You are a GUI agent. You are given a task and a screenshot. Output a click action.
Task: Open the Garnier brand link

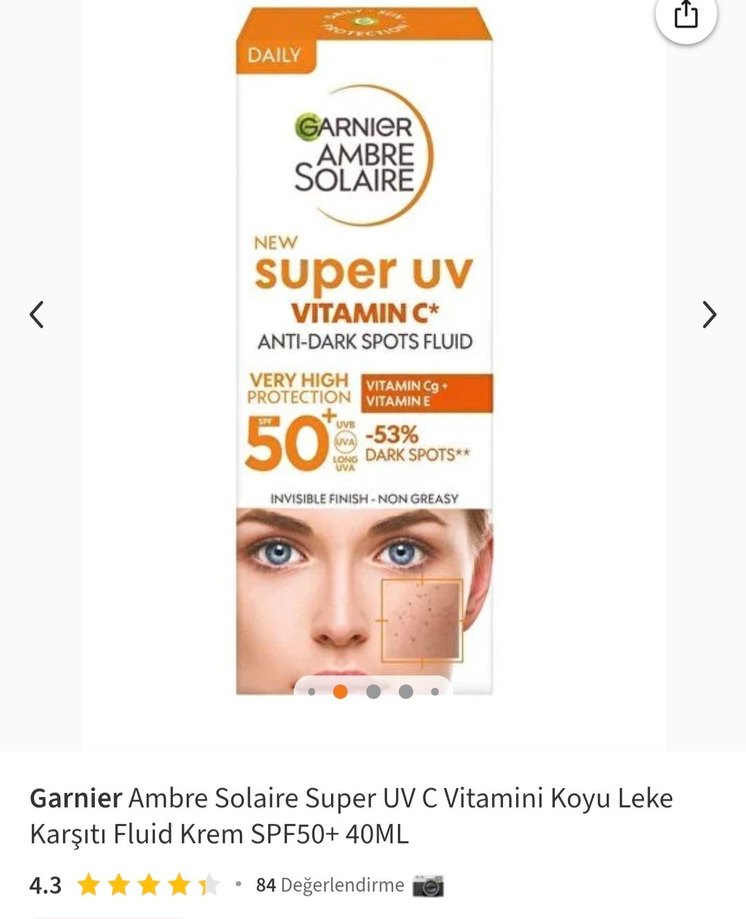[x=76, y=798]
